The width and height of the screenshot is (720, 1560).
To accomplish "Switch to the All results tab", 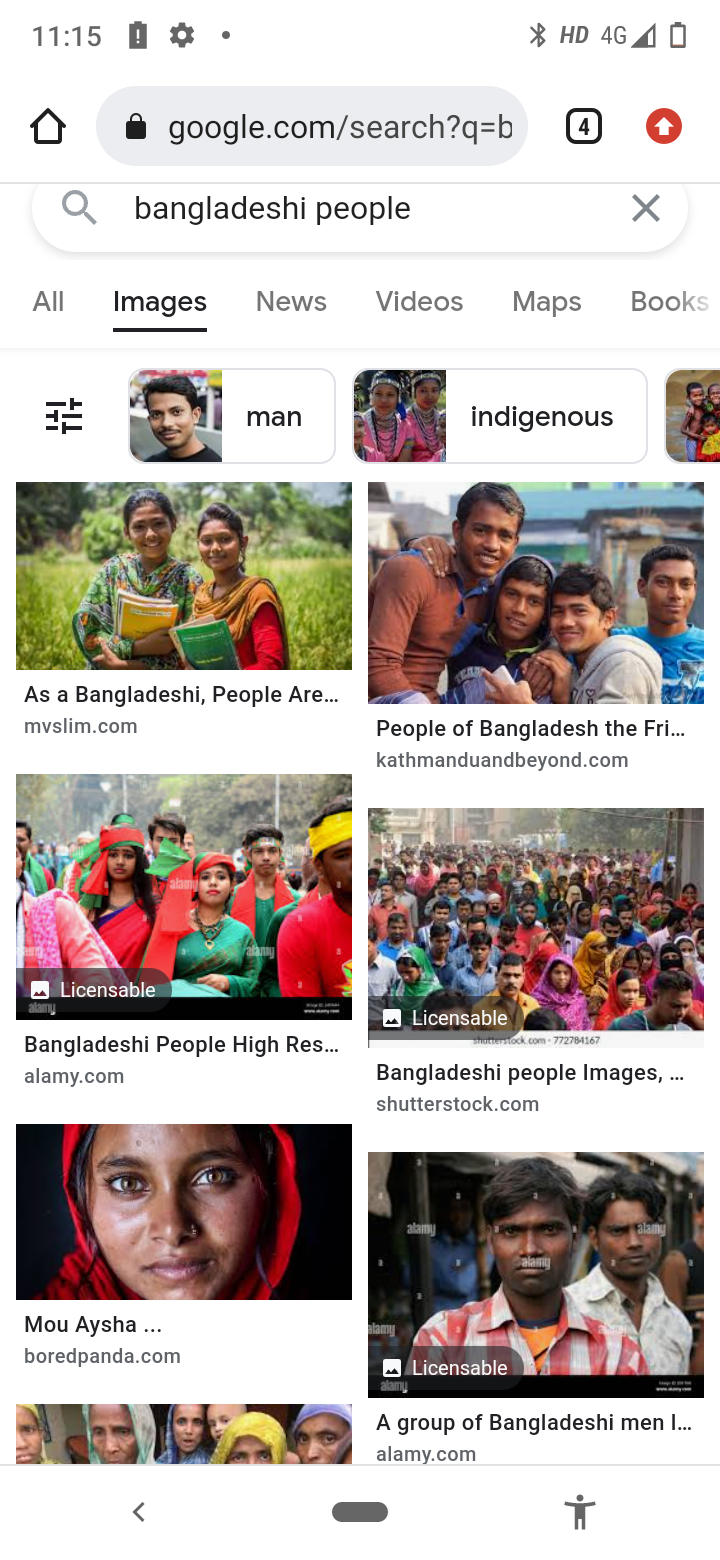I will [x=48, y=302].
